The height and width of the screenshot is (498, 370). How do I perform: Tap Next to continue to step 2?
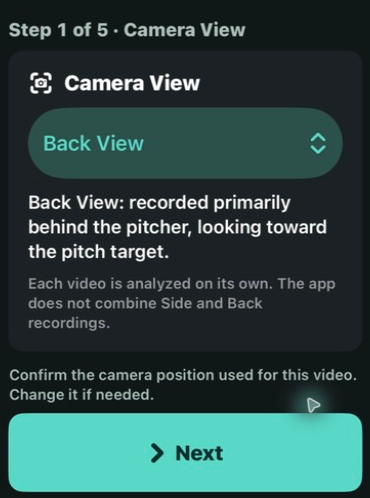point(185,453)
